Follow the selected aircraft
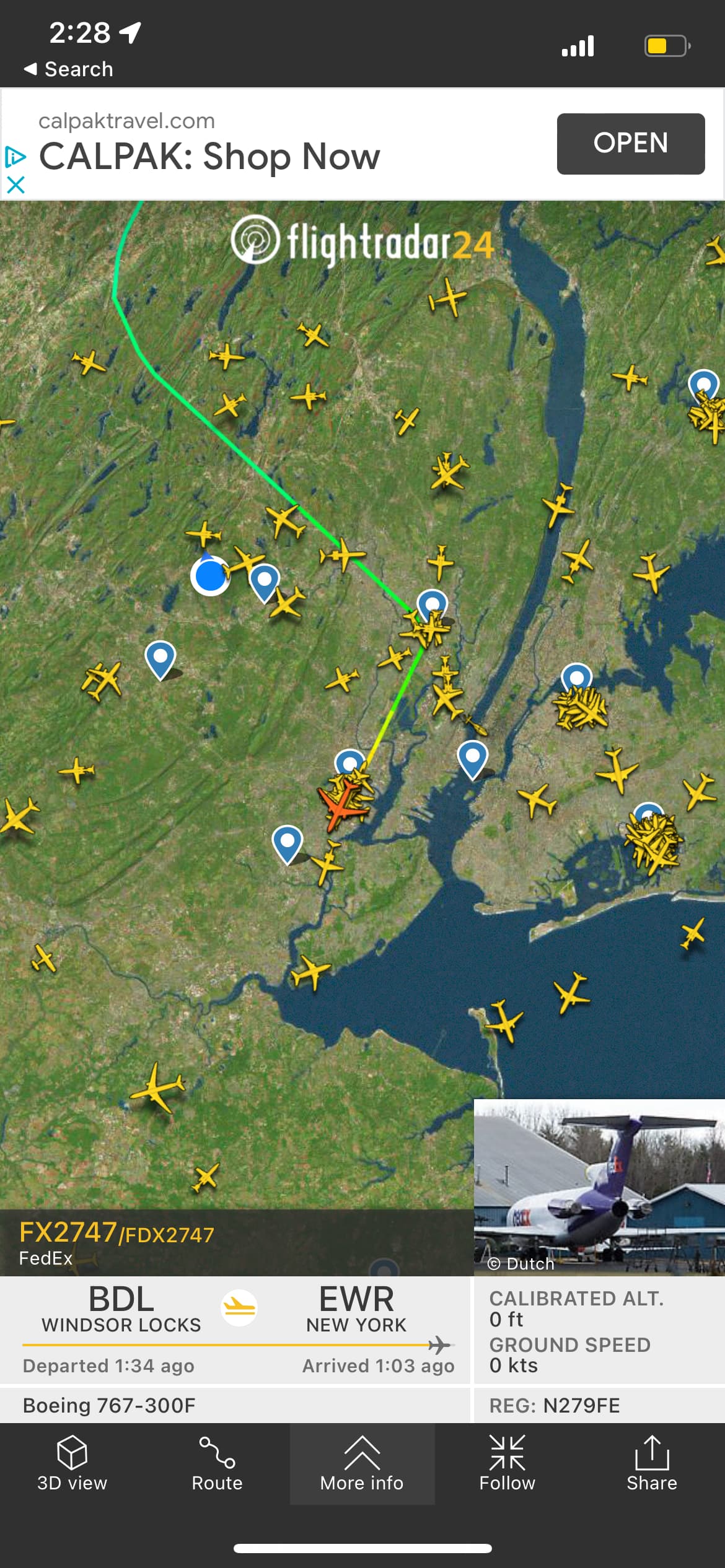This screenshot has height=1568, width=725. coord(507,1464)
